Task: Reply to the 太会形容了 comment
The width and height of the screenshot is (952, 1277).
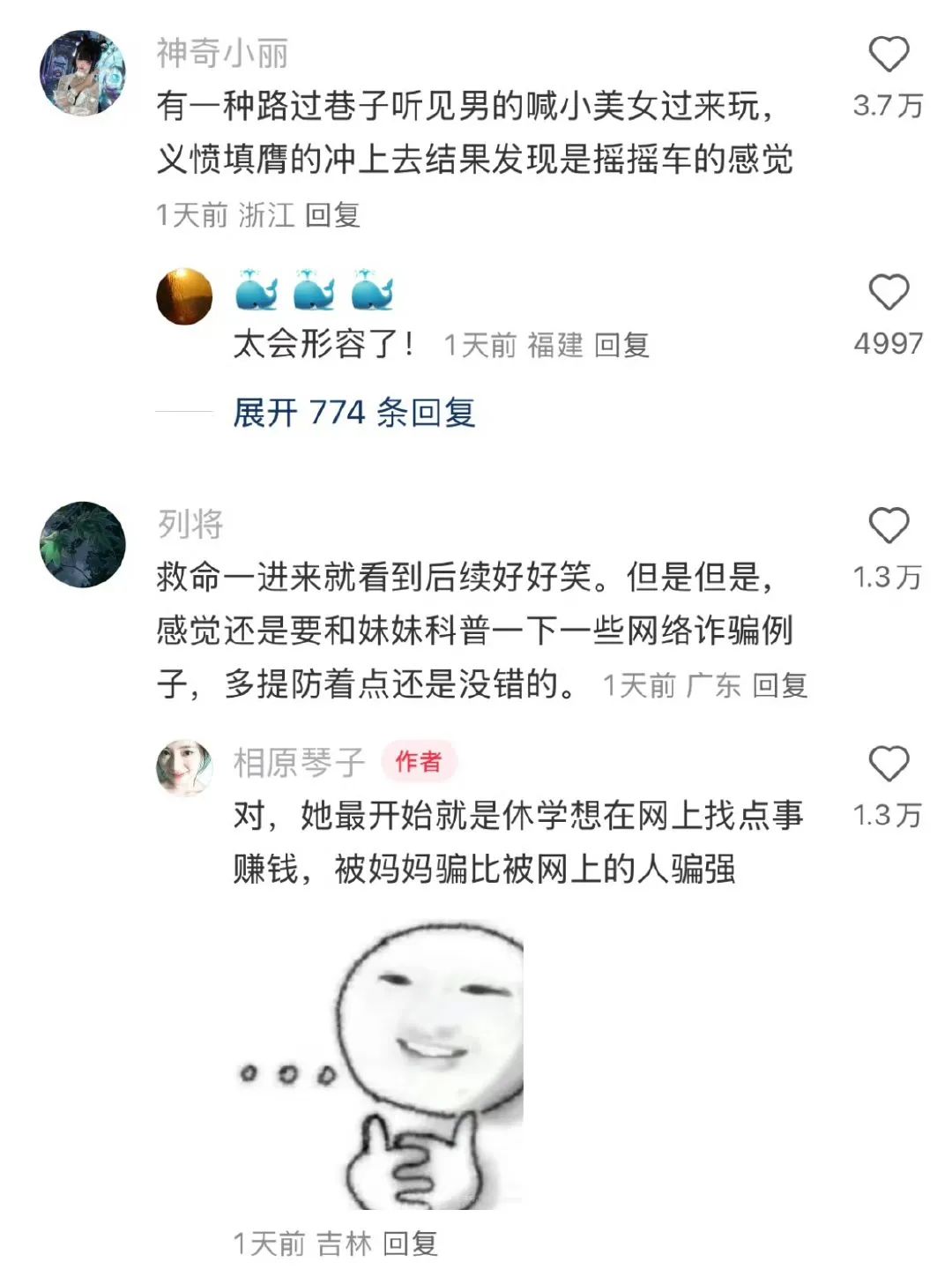Action: (x=621, y=345)
